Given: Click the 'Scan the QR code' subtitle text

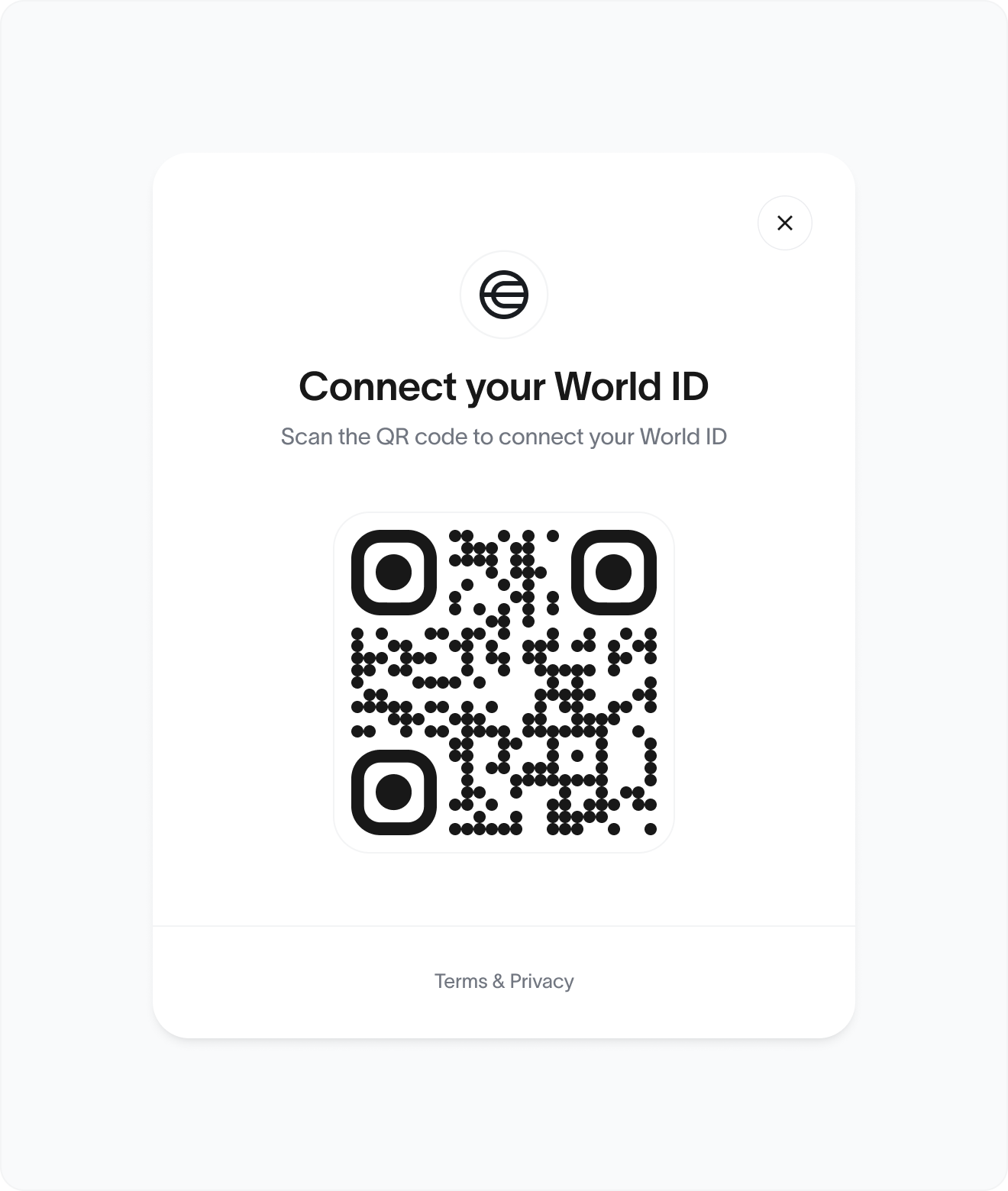Looking at the screenshot, I should [x=504, y=437].
